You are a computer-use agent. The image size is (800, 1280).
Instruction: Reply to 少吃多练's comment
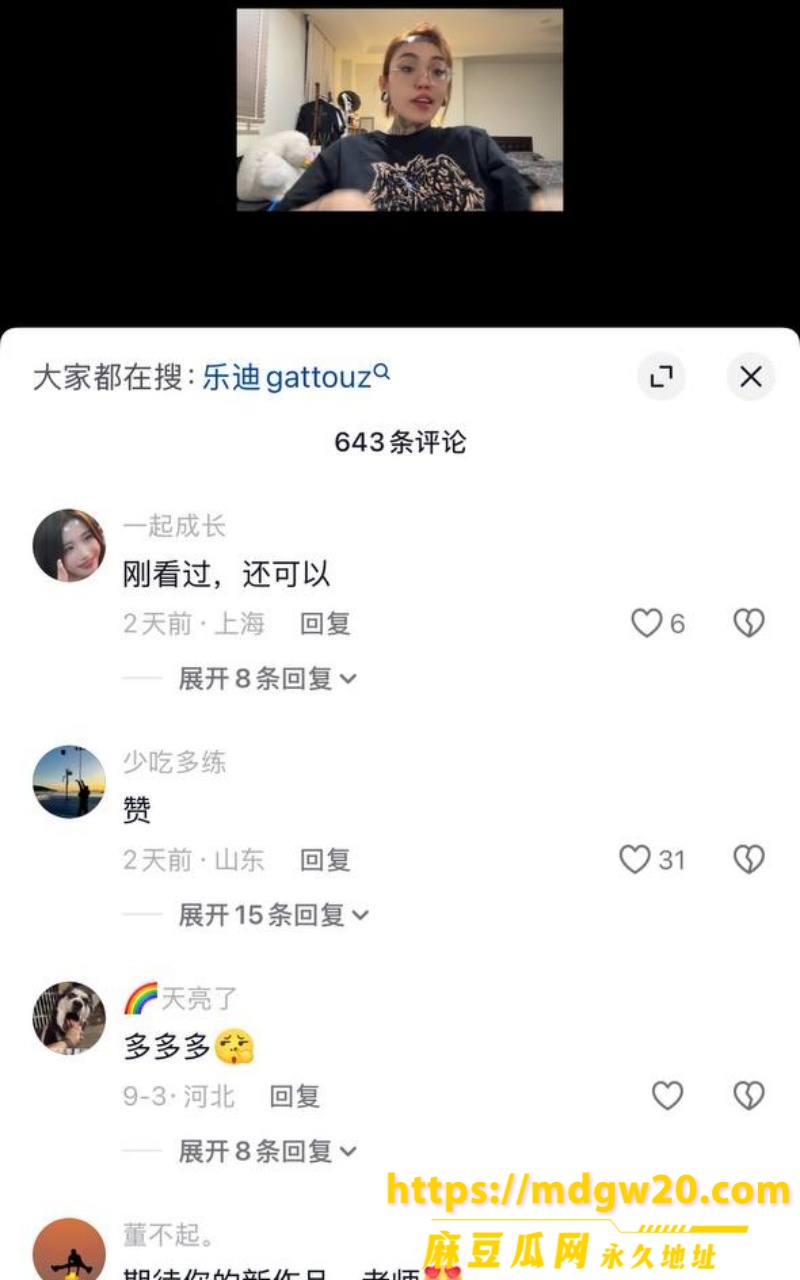coord(325,860)
